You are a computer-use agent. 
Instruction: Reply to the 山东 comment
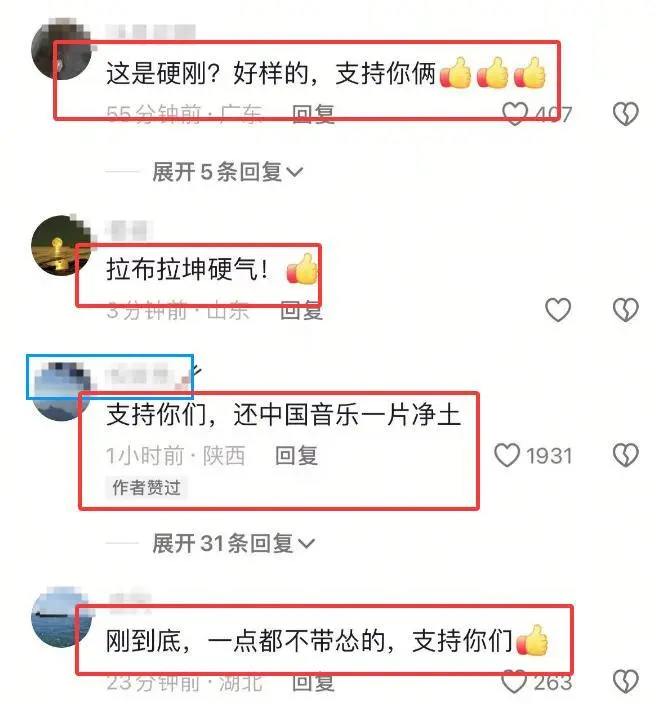coord(301,310)
